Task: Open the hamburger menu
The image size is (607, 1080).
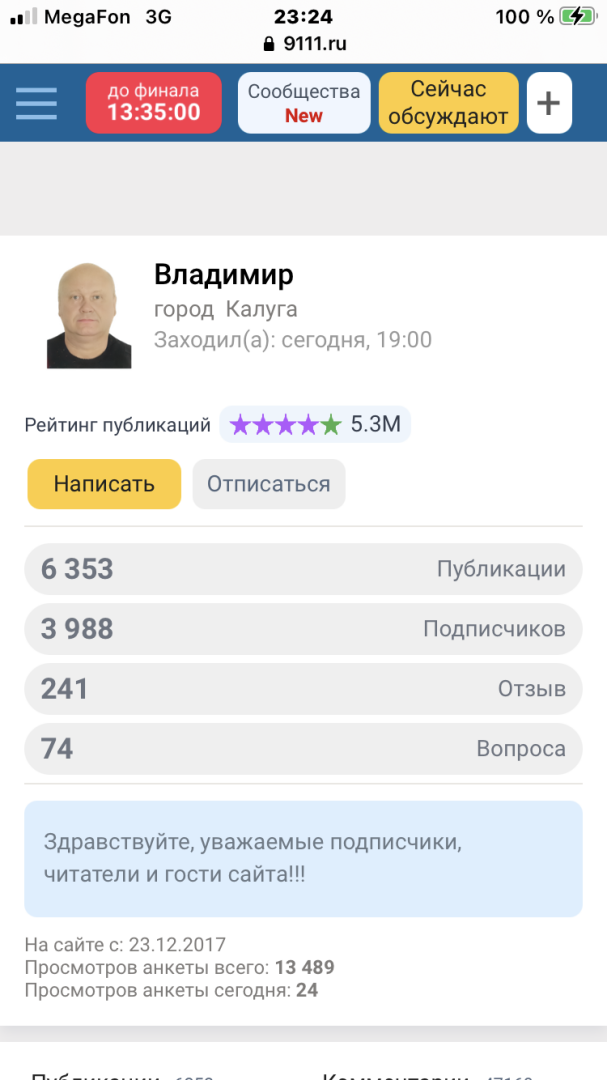Action: pyautogui.click(x=36, y=103)
